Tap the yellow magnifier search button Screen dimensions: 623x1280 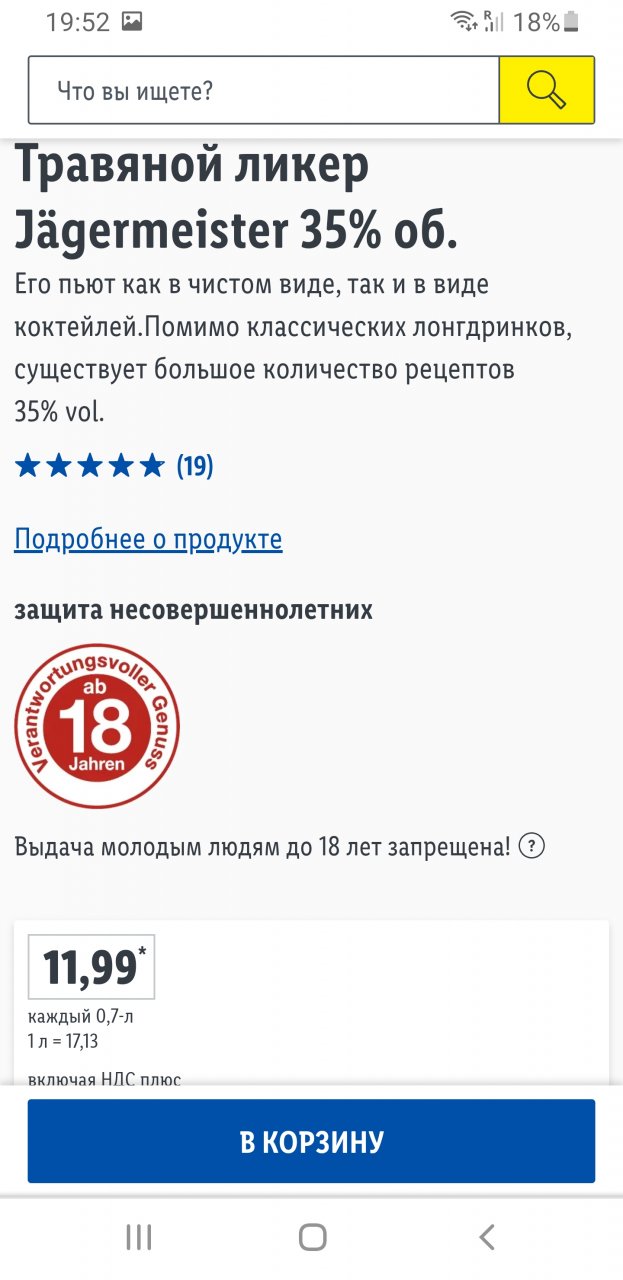[x=546, y=91]
